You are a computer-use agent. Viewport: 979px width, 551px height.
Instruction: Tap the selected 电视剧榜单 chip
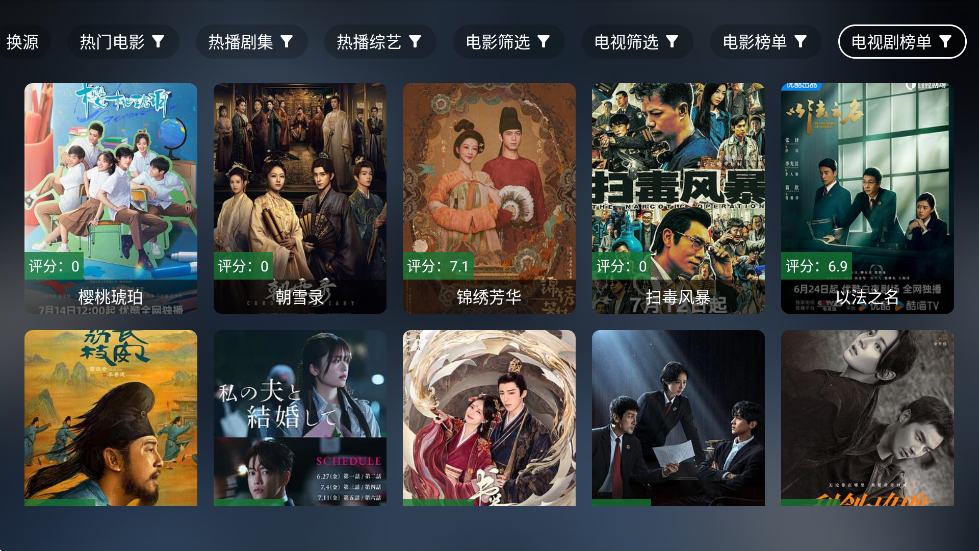(901, 42)
